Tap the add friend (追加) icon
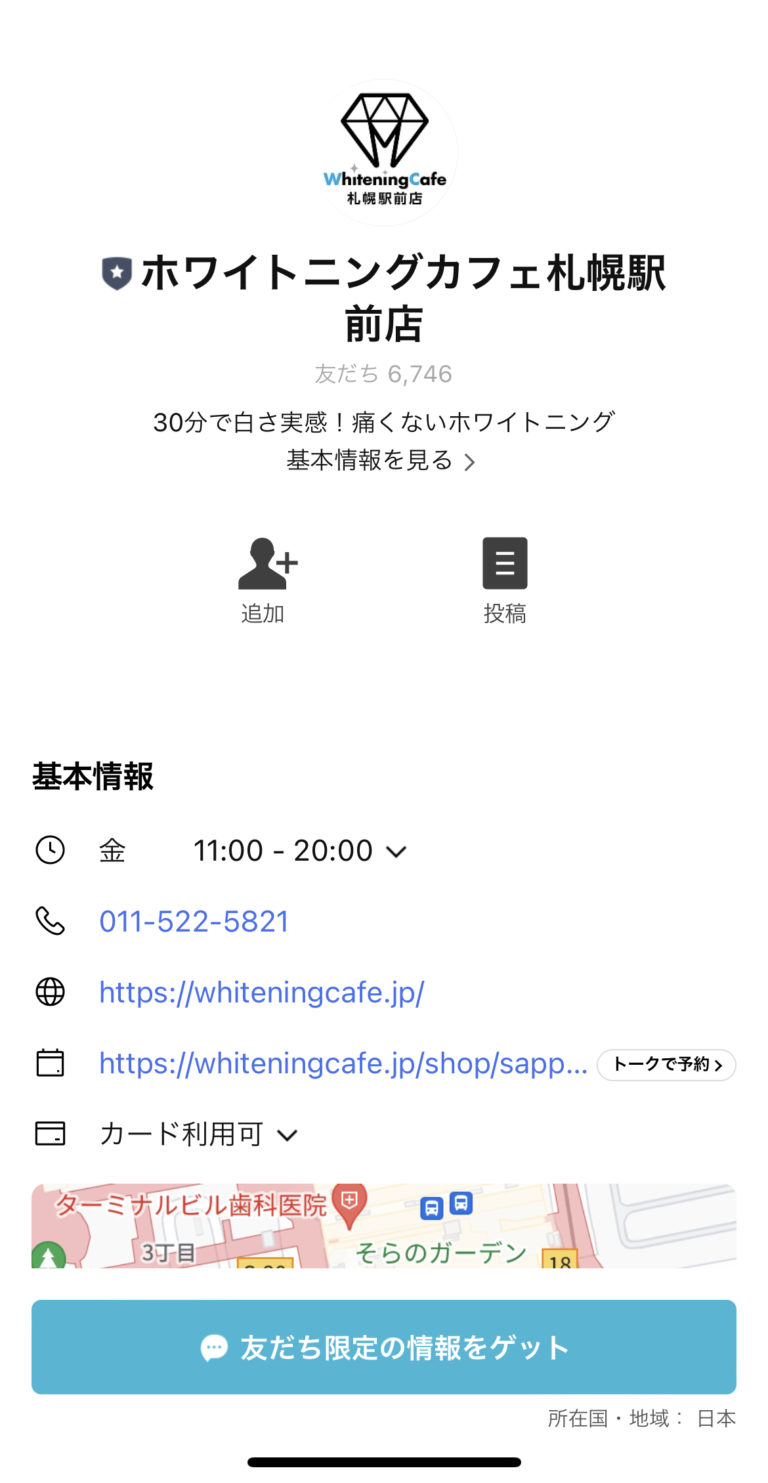Viewport: 768px width, 1483px height. [265, 563]
